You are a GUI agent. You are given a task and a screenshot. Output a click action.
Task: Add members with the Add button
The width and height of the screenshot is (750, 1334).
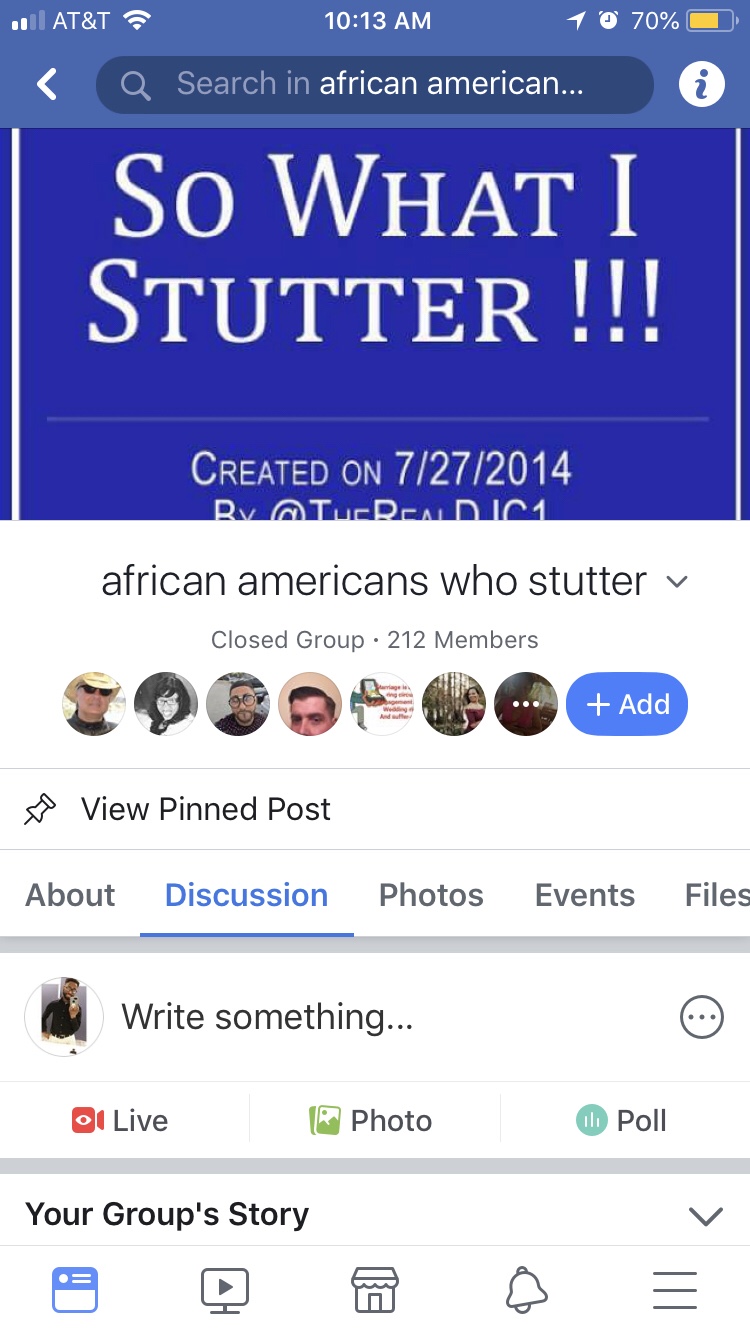627,704
